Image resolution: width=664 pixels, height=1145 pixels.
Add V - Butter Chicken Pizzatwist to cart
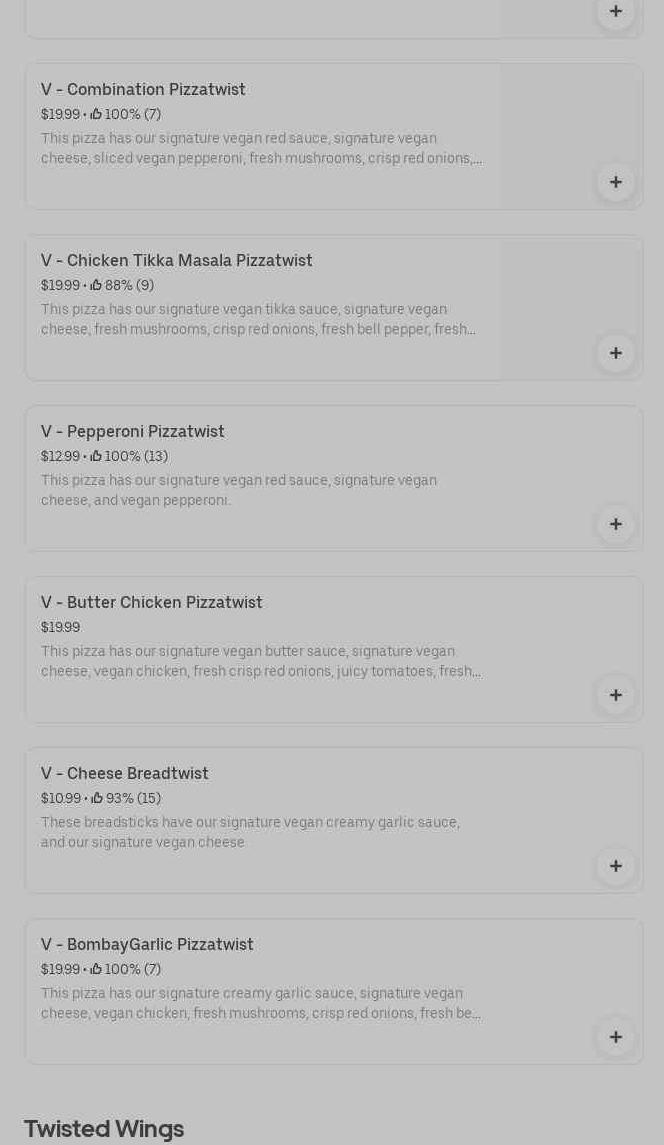pyautogui.click(x=615, y=695)
